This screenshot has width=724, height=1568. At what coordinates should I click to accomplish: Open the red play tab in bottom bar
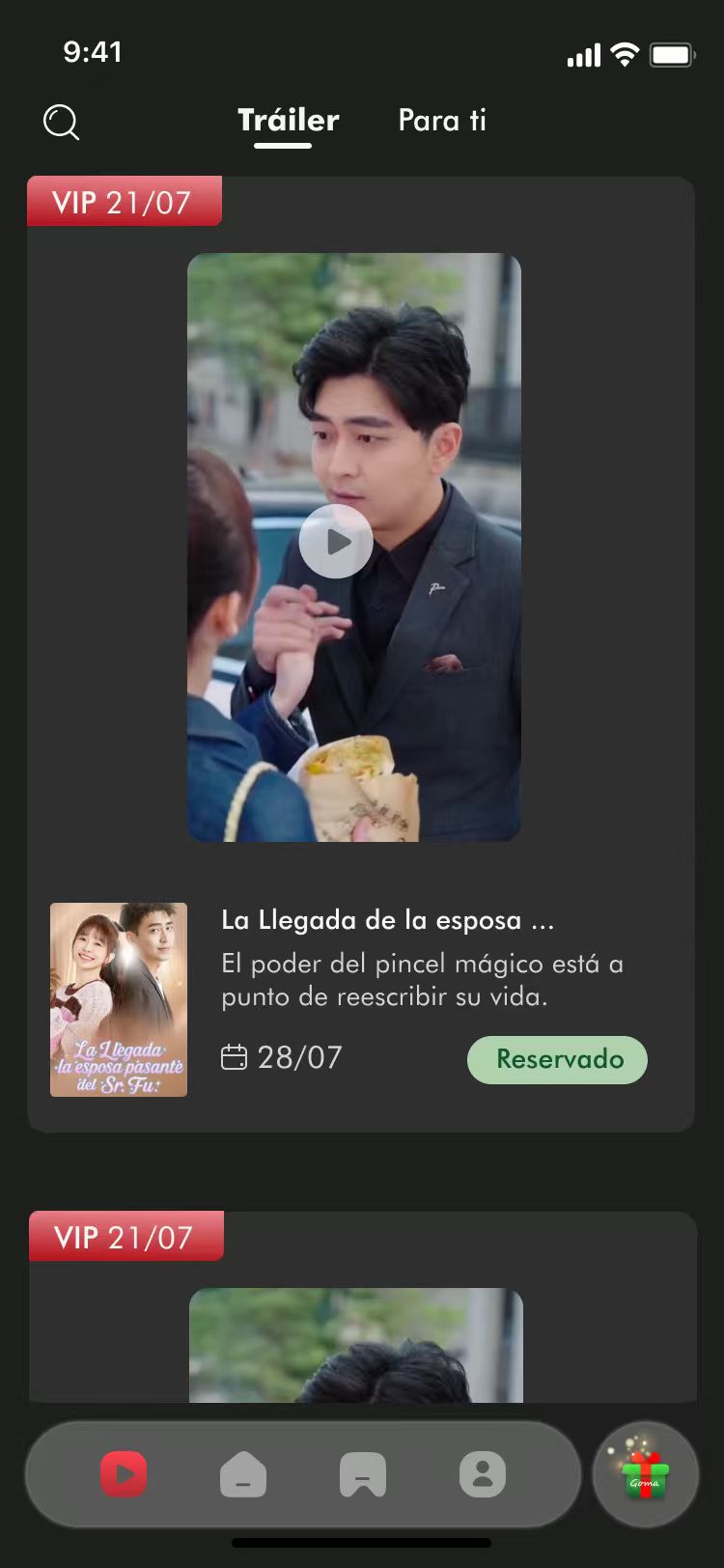124,1474
